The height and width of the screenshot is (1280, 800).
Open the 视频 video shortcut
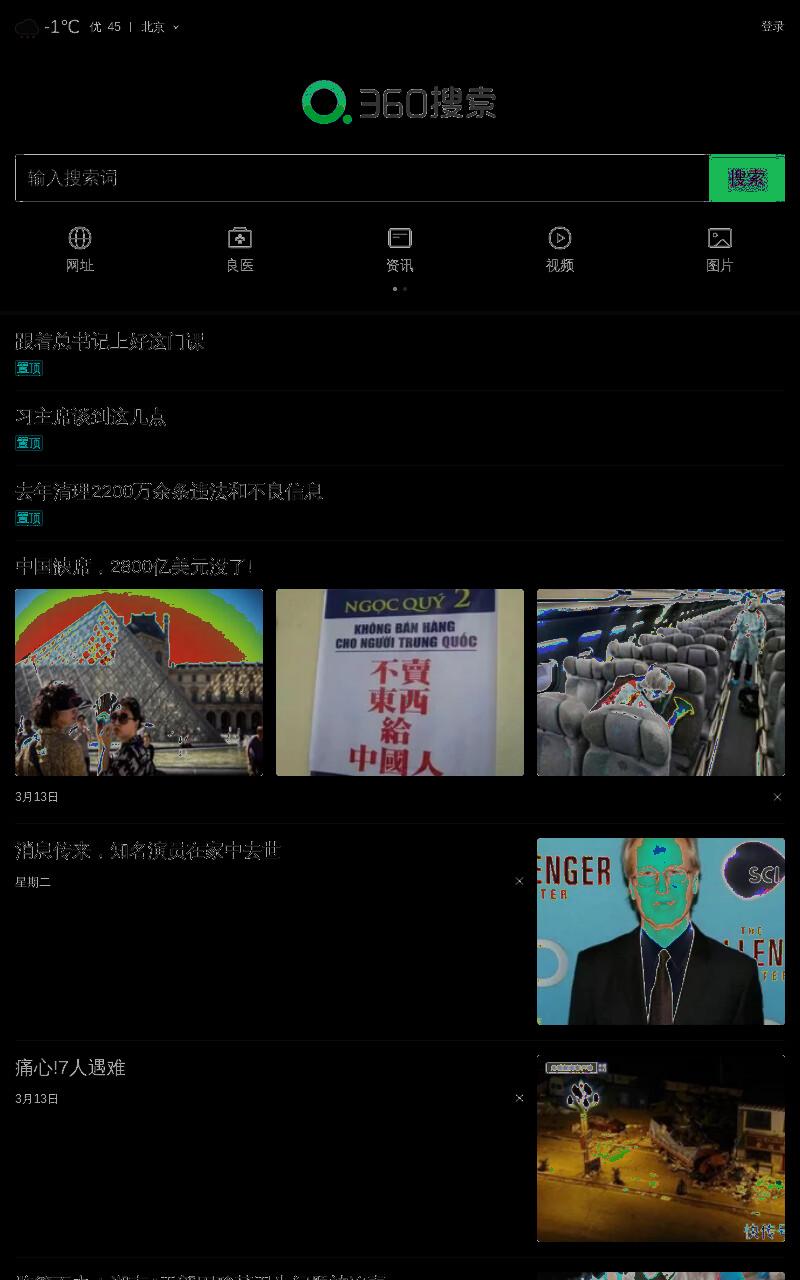[x=560, y=250]
